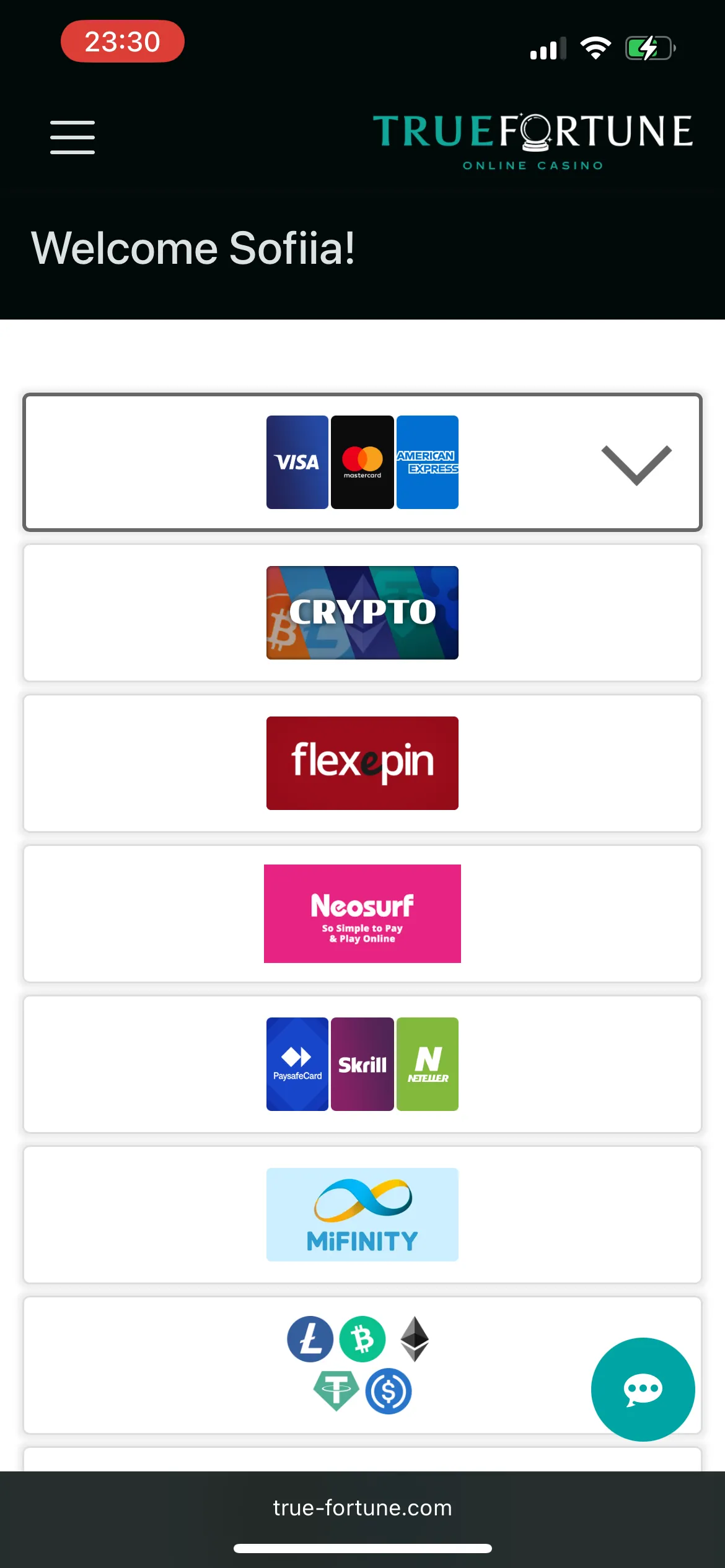Choose the MiFinity payment method
The height and width of the screenshot is (1568, 725).
tap(362, 1215)
